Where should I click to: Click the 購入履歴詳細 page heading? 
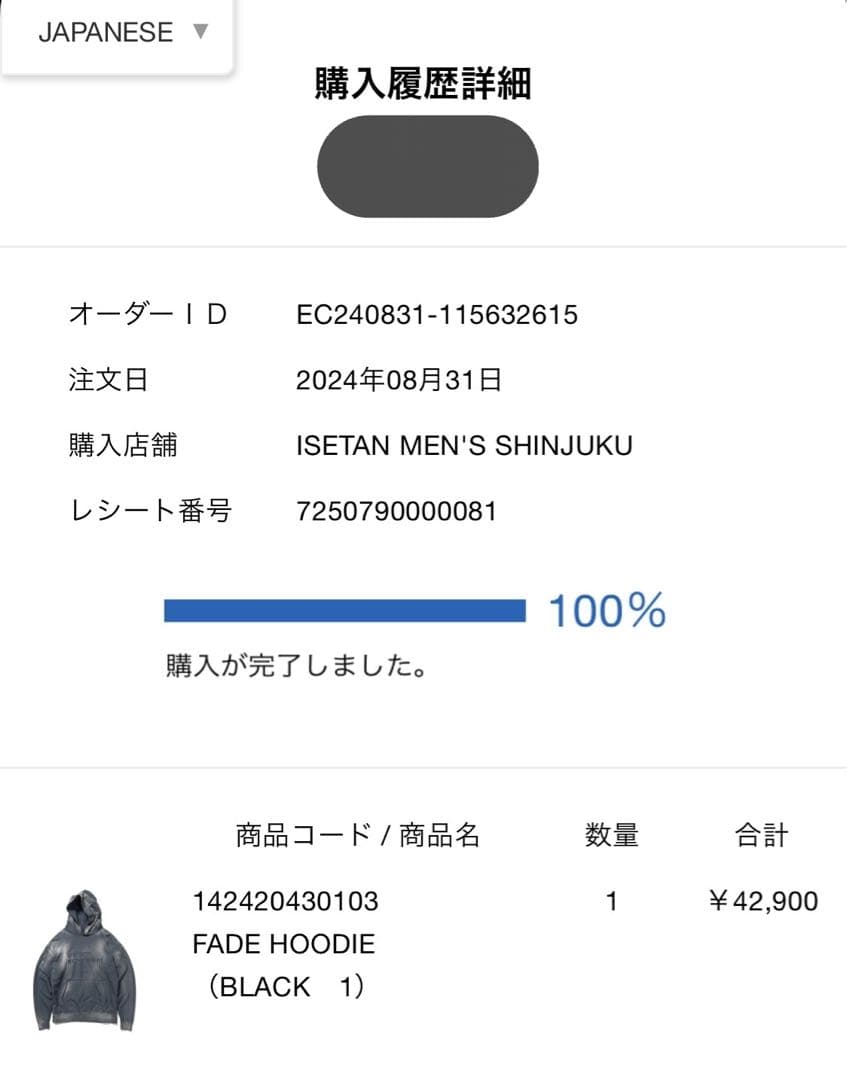click(x=424, y=86)
